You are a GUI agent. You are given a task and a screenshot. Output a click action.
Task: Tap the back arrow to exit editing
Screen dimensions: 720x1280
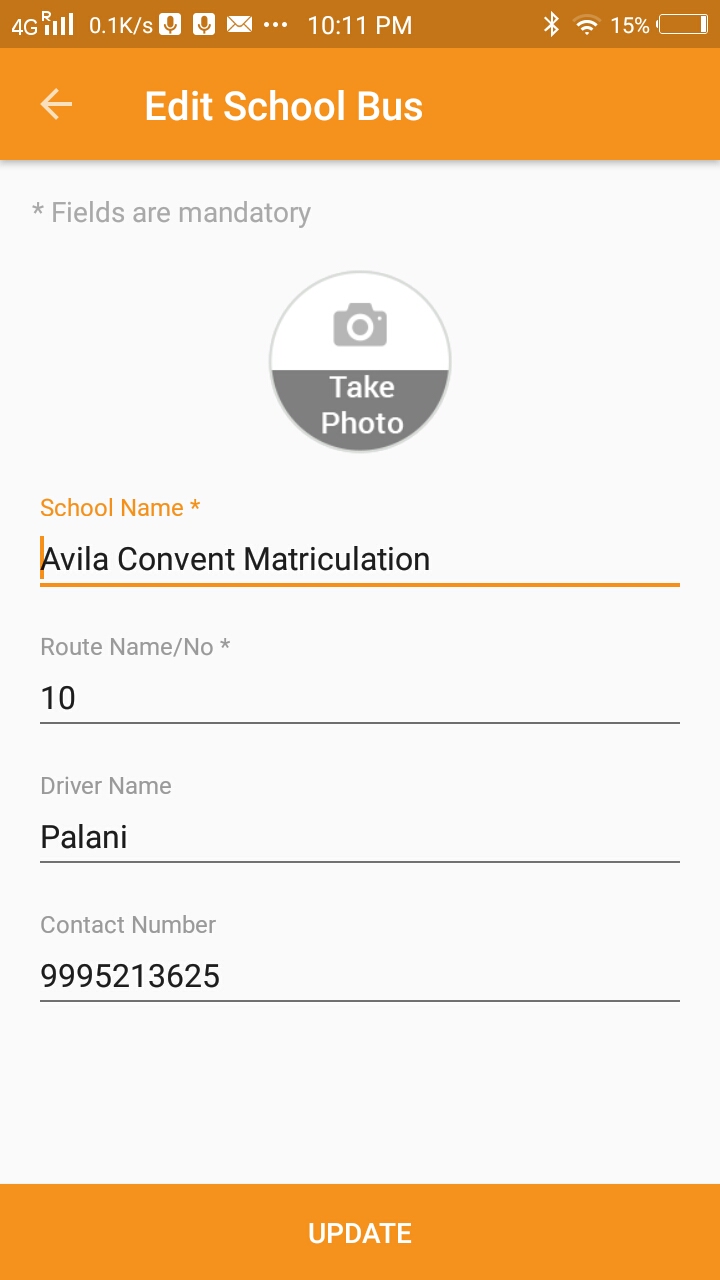coord(55,104)
